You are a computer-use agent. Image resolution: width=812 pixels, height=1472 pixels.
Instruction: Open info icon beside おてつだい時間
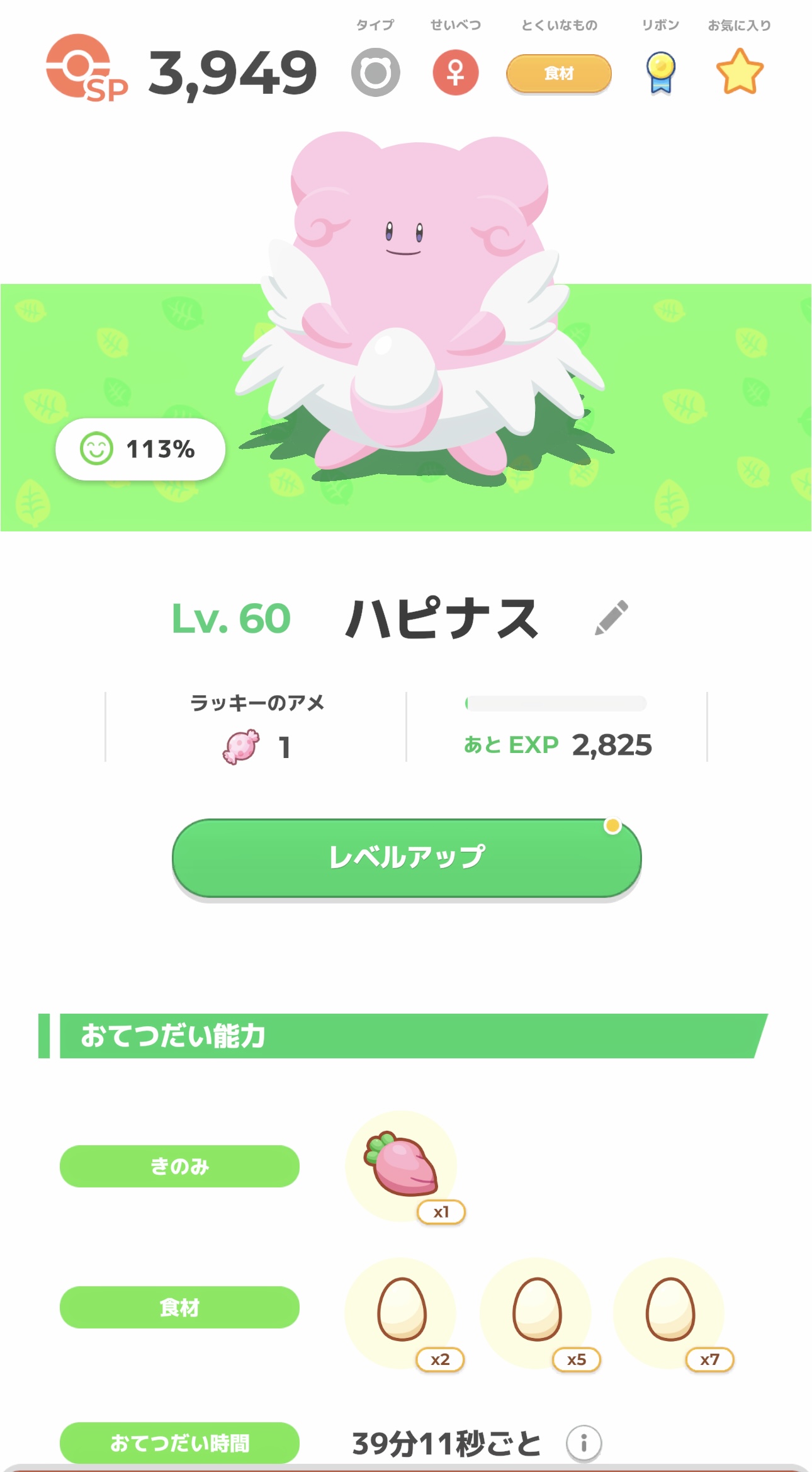point(584,1442)
